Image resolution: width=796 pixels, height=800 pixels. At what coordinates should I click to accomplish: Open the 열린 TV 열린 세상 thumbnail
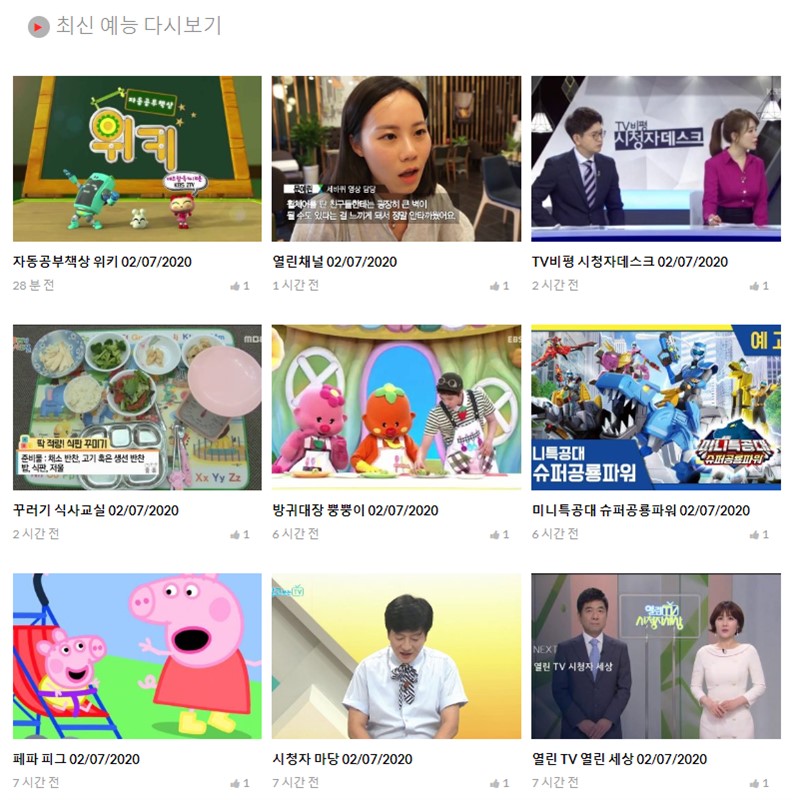coord(656,656)
